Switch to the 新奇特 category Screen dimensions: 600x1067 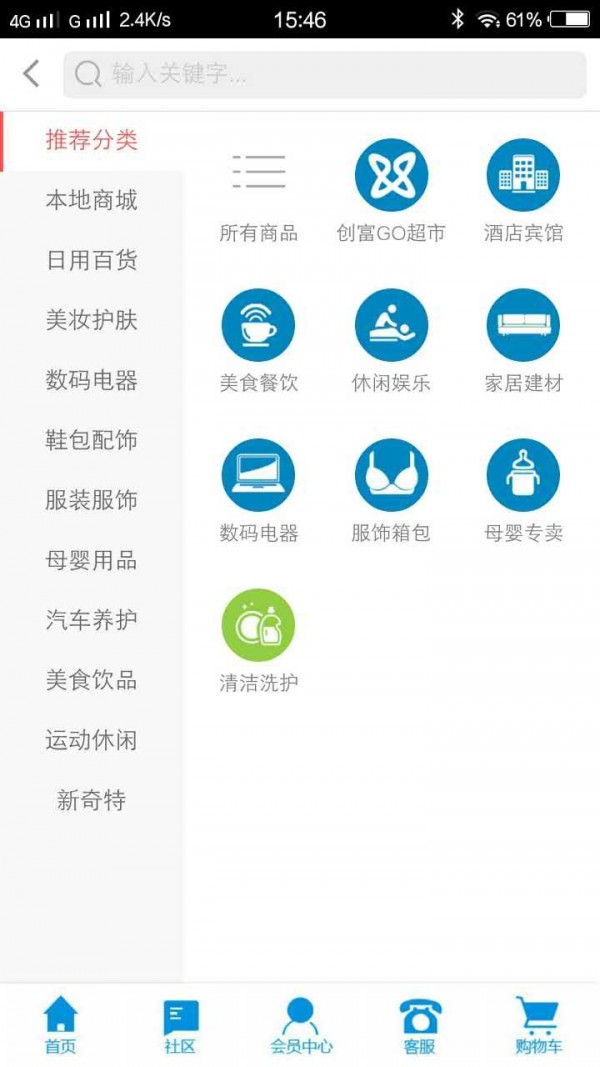tap(91, 801)
